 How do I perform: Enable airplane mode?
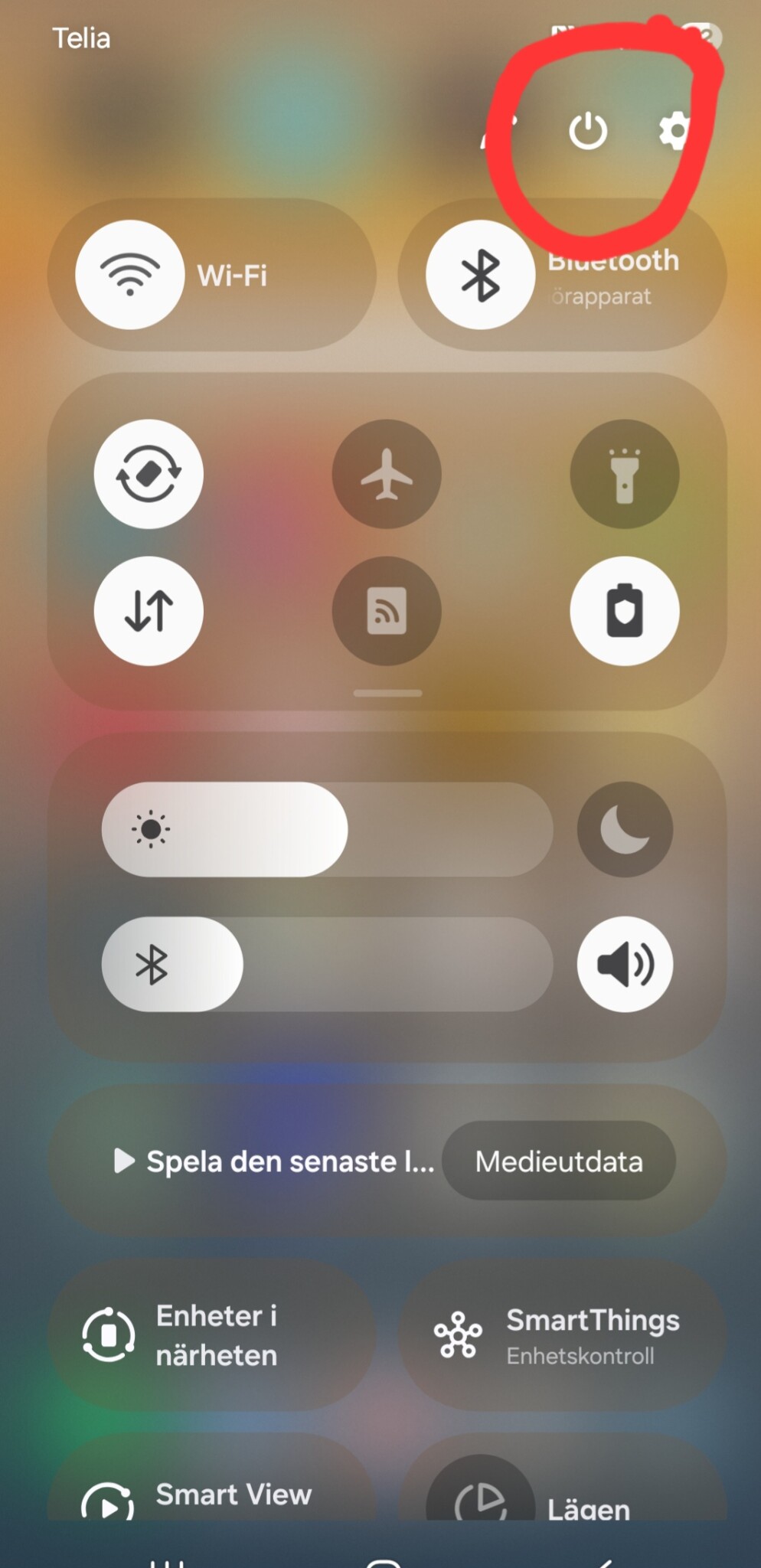point(387,474)
